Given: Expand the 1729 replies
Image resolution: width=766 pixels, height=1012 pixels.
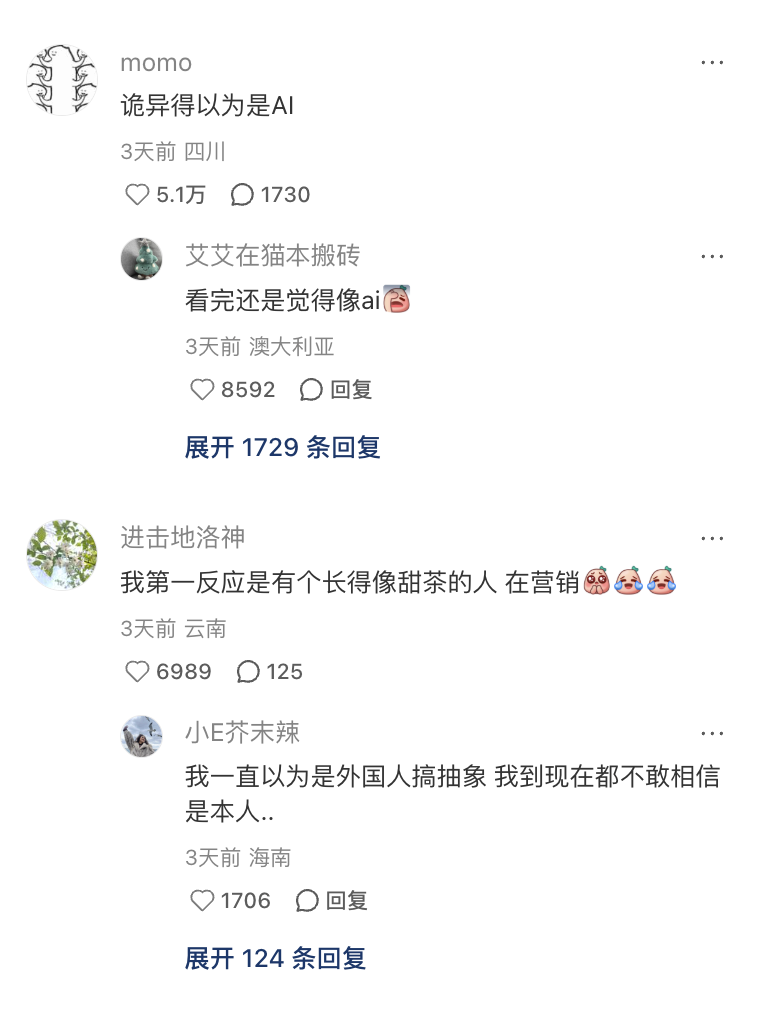Looking at the screenshot, I should 282,447.
